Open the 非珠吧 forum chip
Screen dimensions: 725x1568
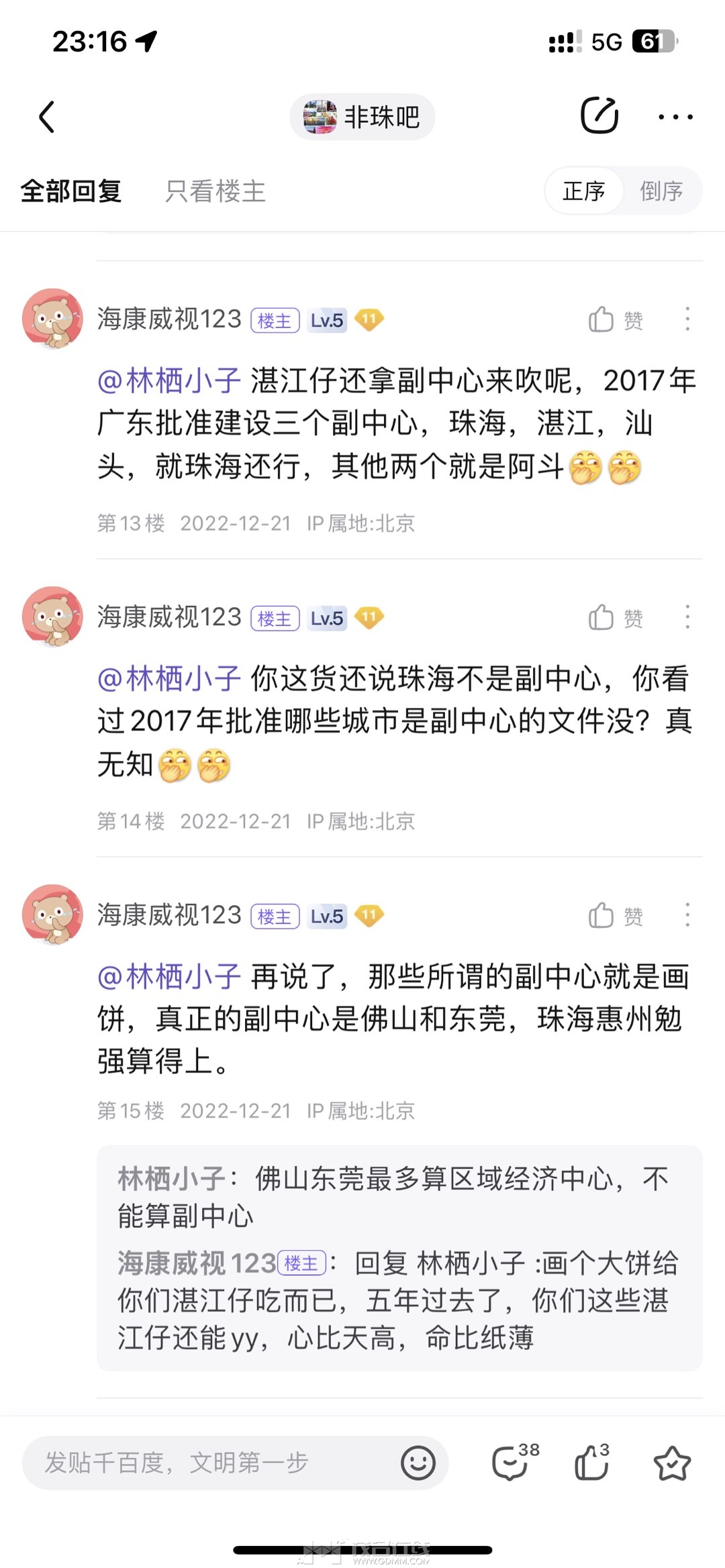362,117
